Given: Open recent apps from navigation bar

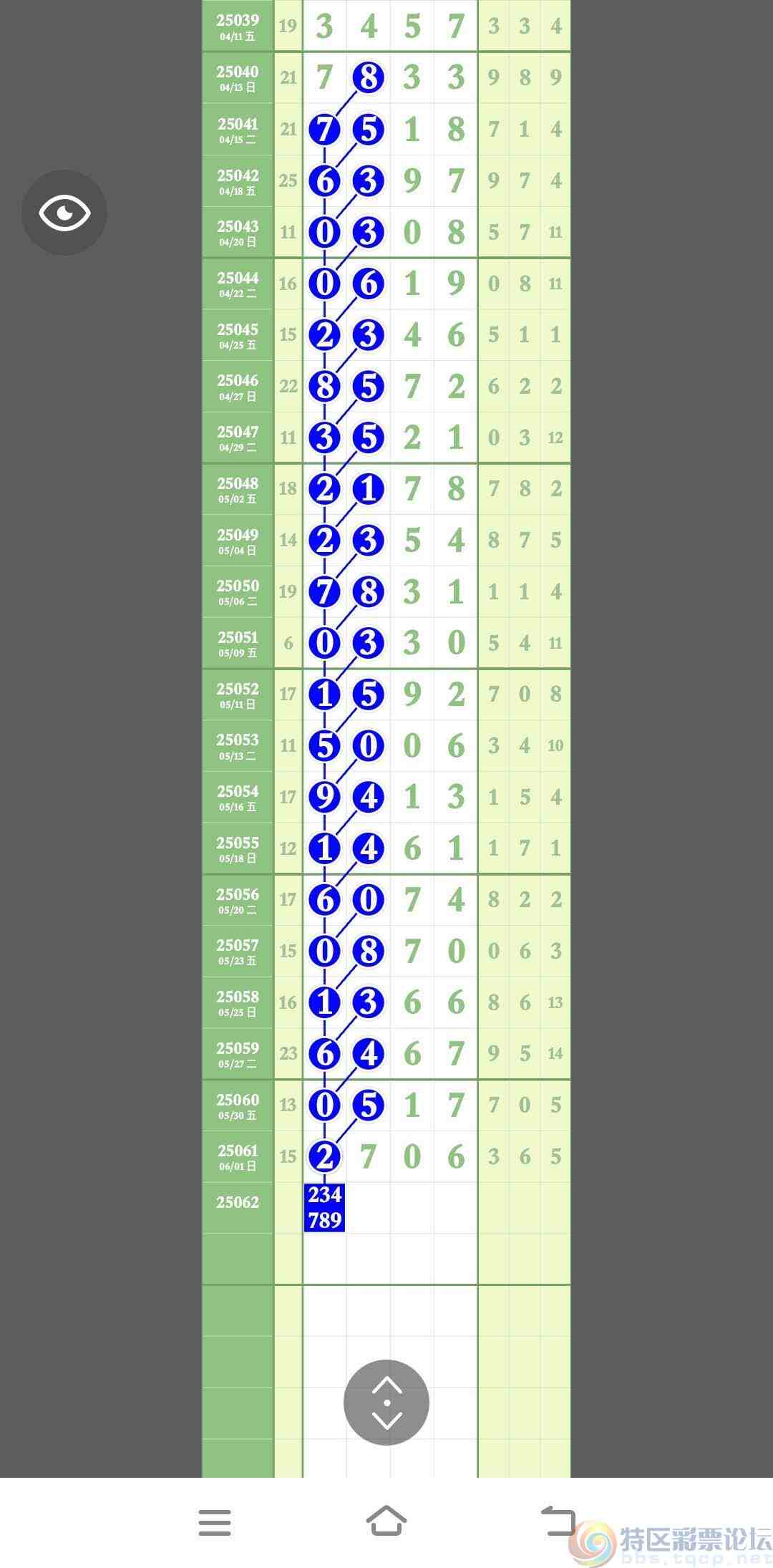Looking at the screenshot, I should pyautogui.click(x=215, y=1522).
